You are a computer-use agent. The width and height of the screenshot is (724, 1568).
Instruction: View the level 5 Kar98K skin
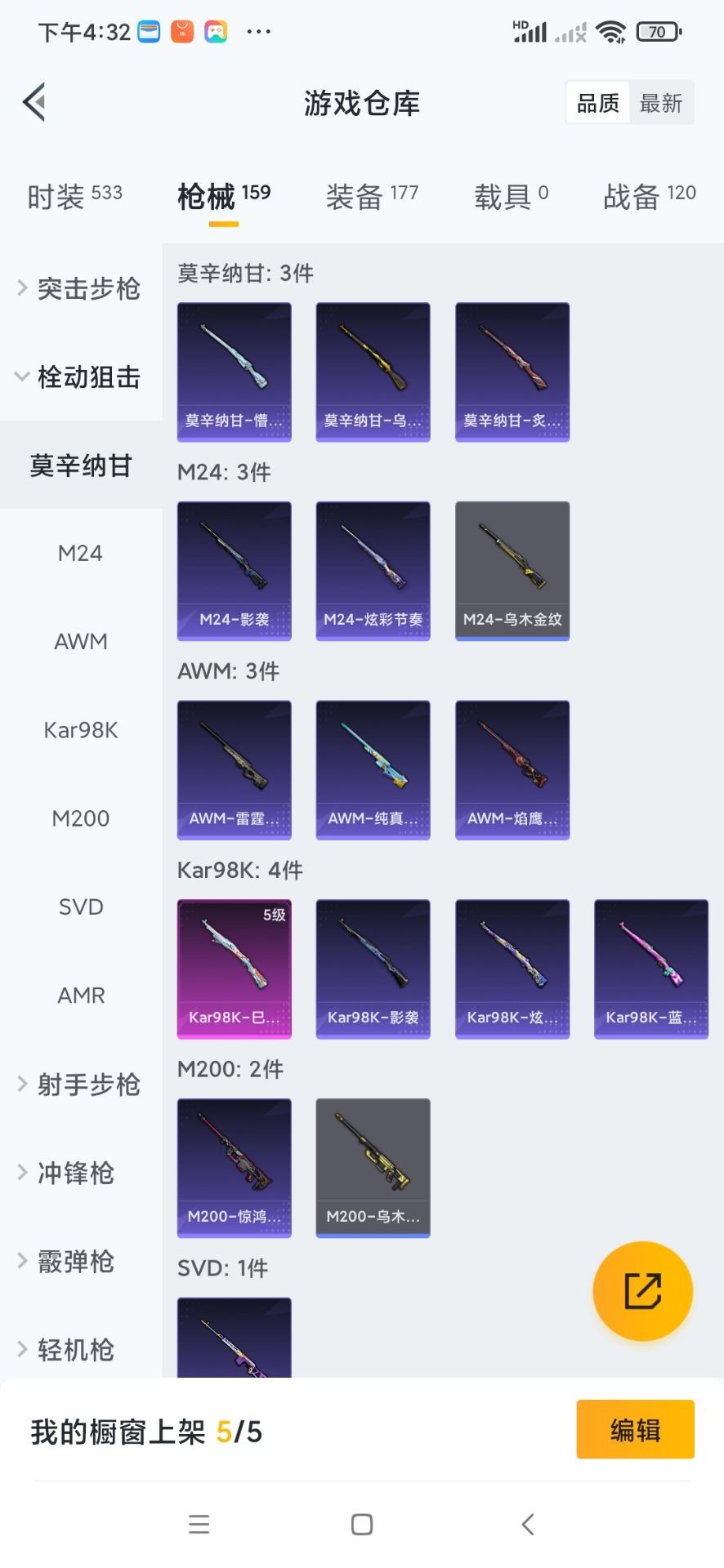point(235,969)
